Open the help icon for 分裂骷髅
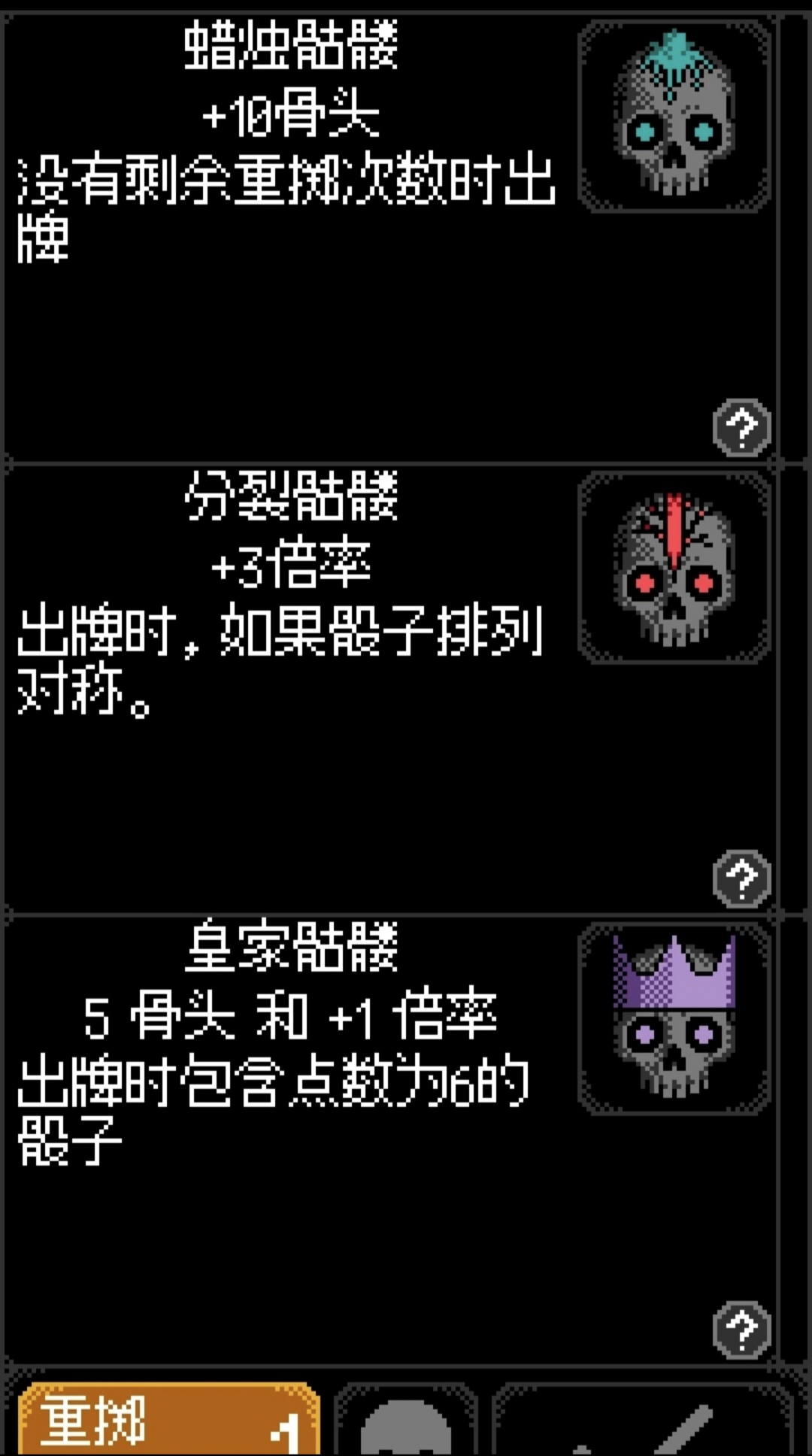 pyautogui.click(x=741, y=878)
